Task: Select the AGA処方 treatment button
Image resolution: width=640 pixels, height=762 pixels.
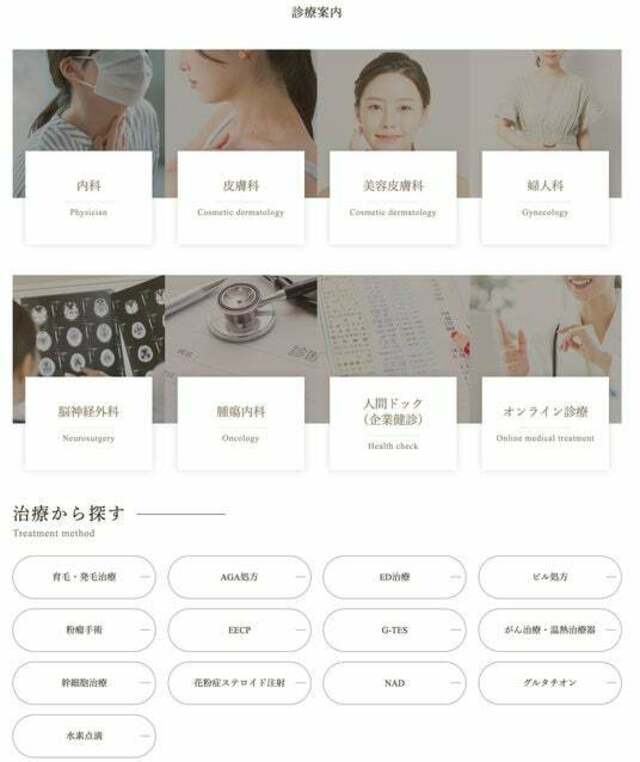Action: tap(239, 577)
